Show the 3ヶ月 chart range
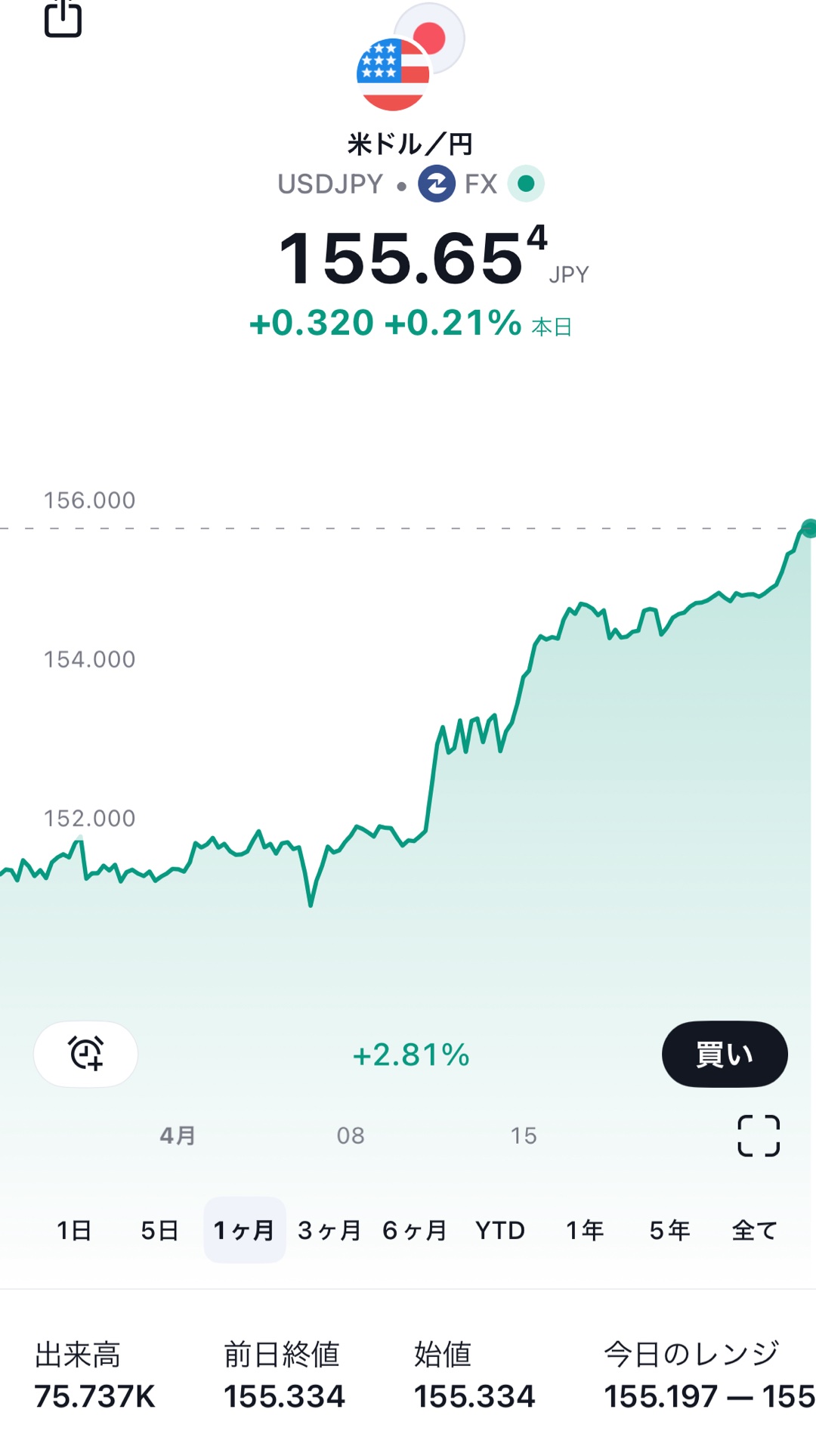This screenshot has height=1456, width=816. [x=329, y=1230]
